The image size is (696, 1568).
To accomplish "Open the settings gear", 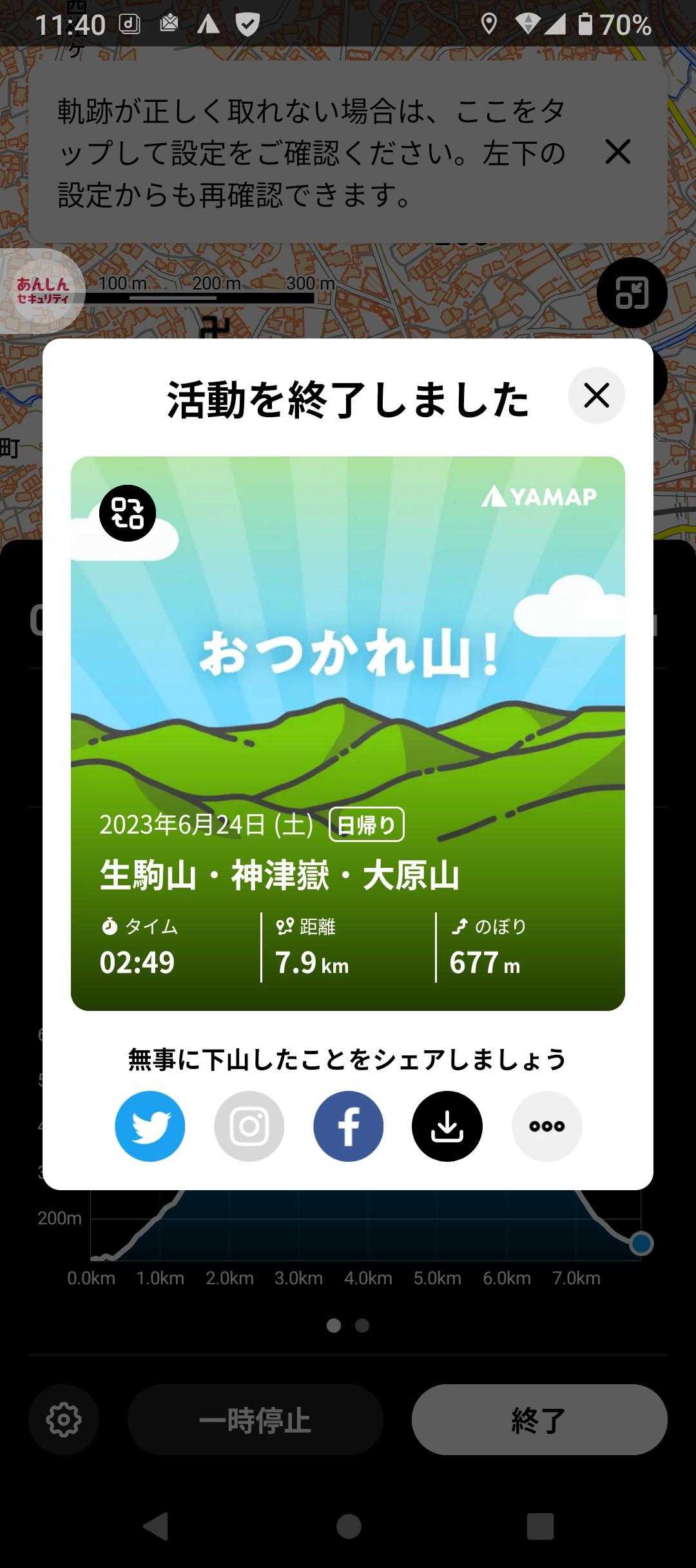I will pos(64,1420).
